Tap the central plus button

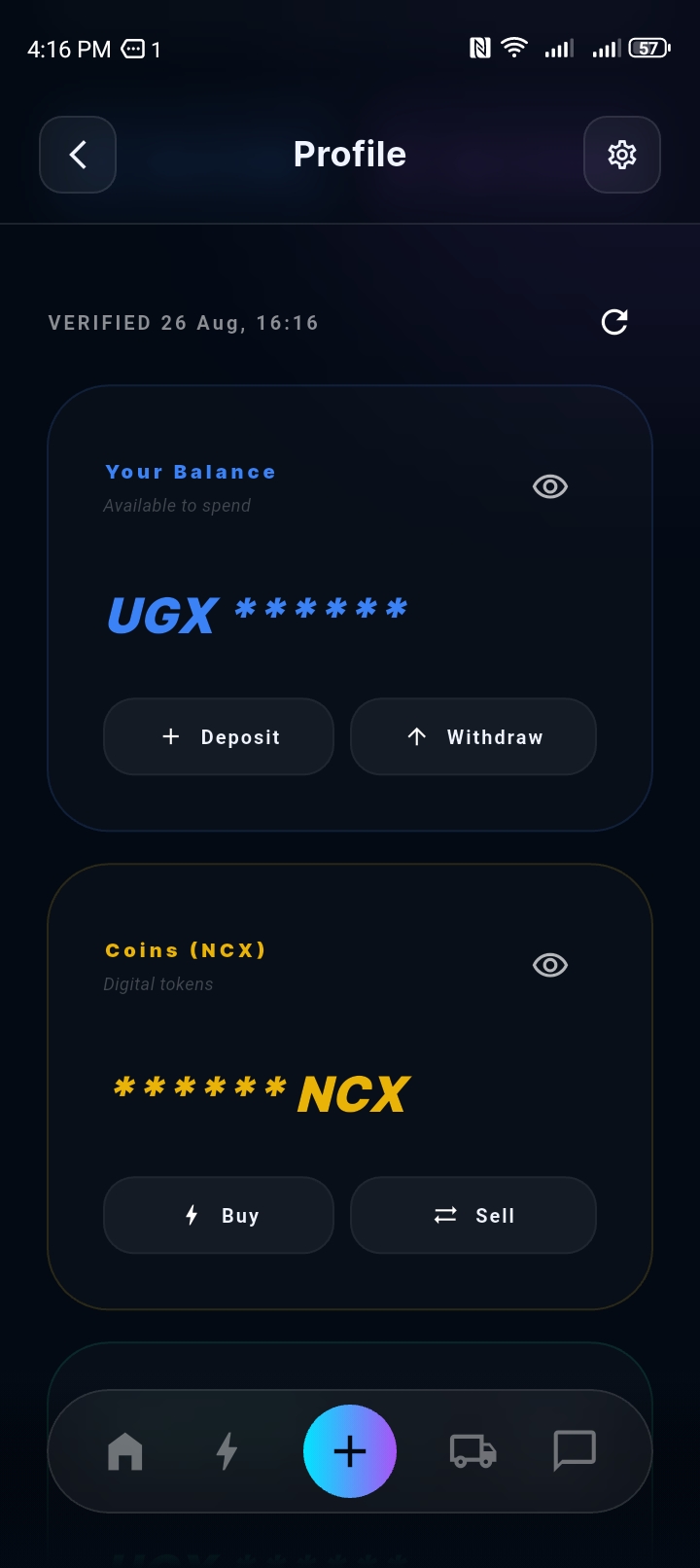pyautogui.click(x=350, y=1451)
